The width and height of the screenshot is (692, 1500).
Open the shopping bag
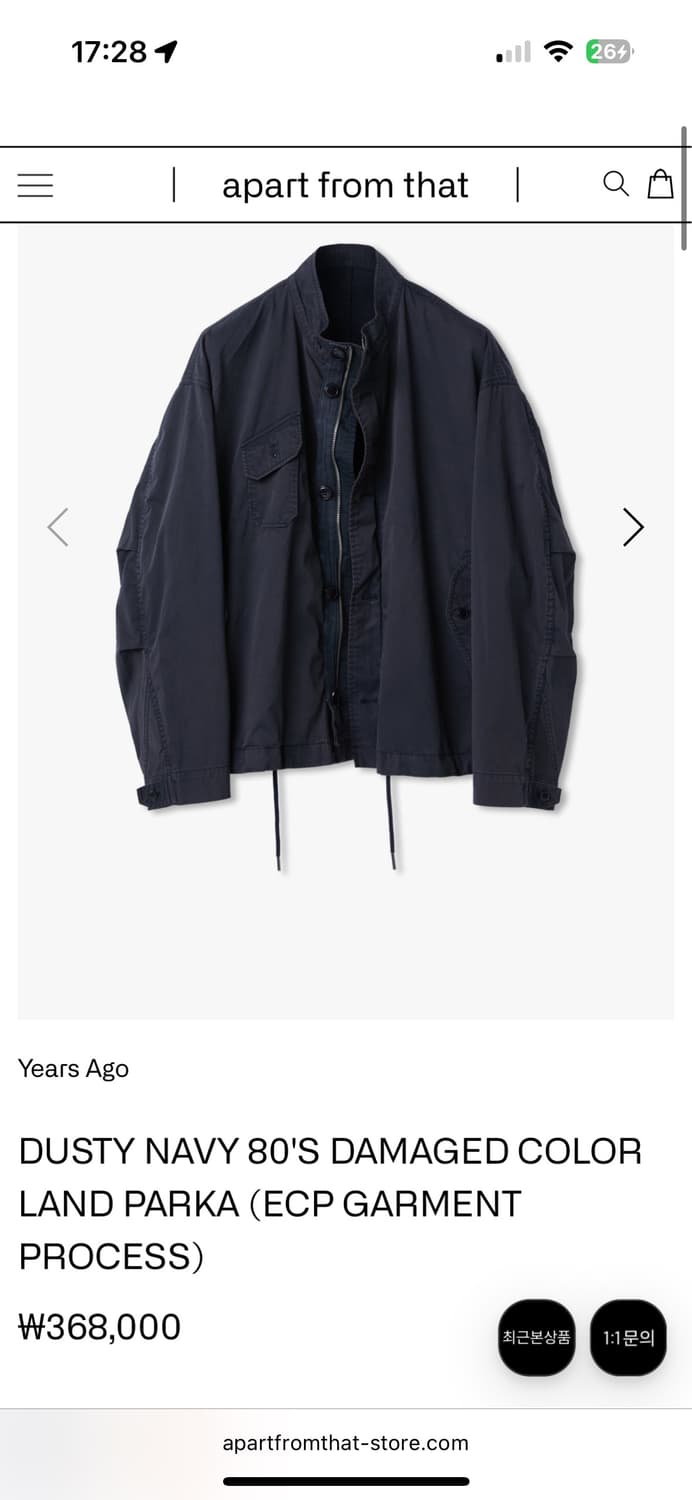[x=660, y=184]
